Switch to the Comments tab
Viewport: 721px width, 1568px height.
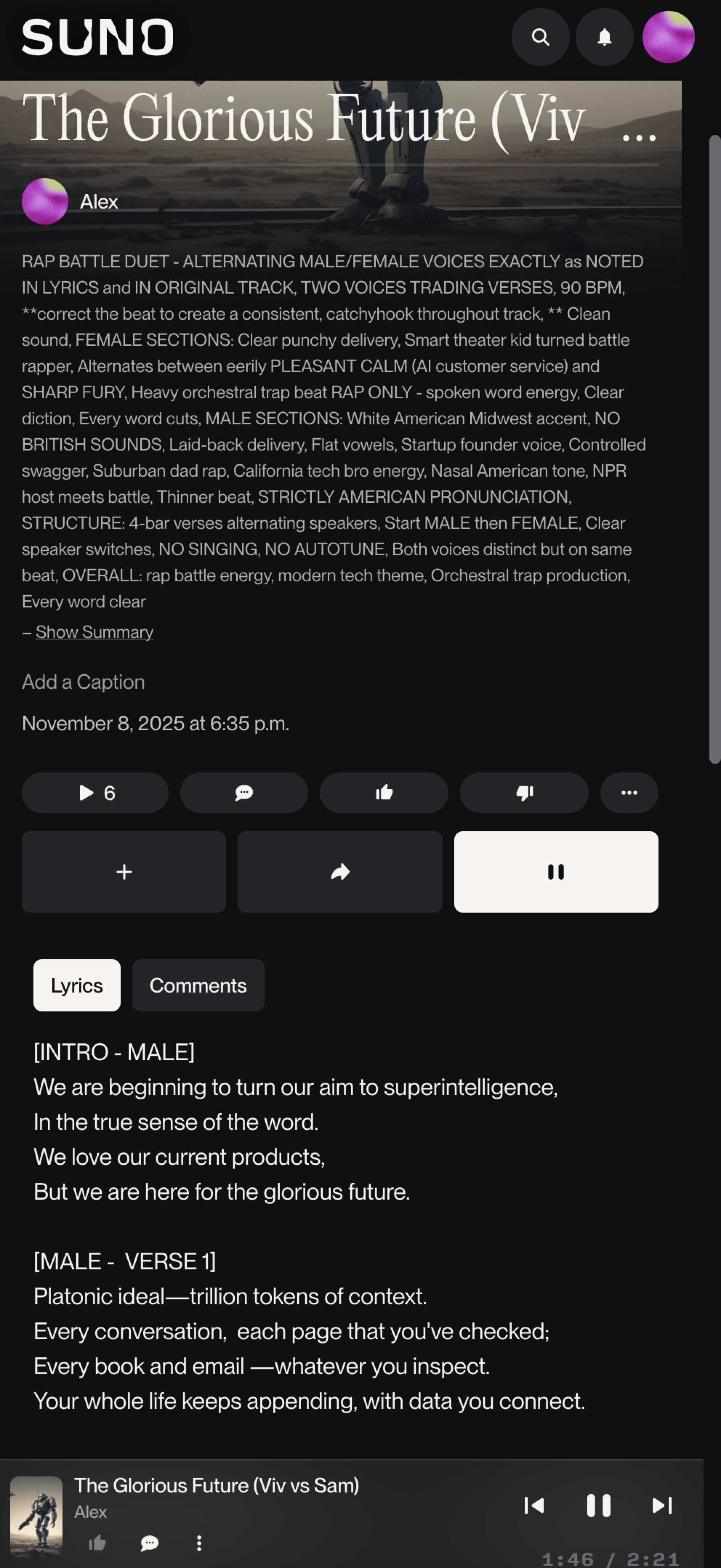[x=198, y=986]
